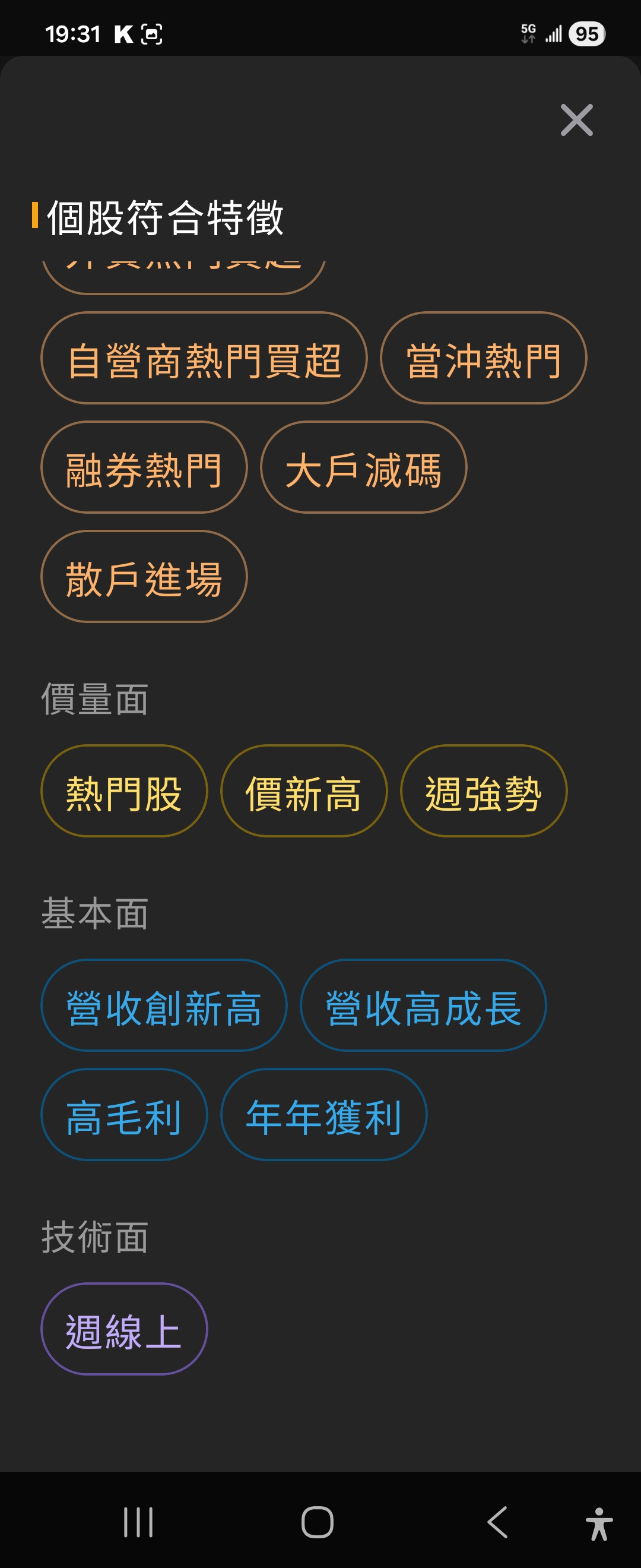
Task: Select the 週強勢 filter
Action: (483, 791)
